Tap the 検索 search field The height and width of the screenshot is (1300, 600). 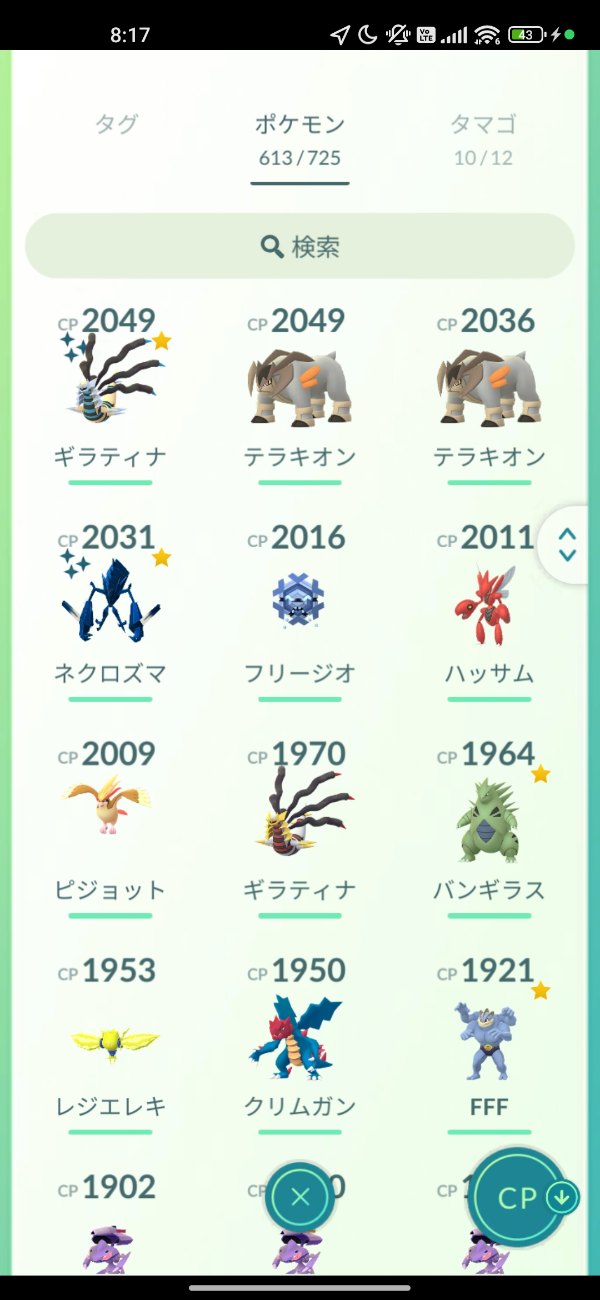tap(300, 246)
